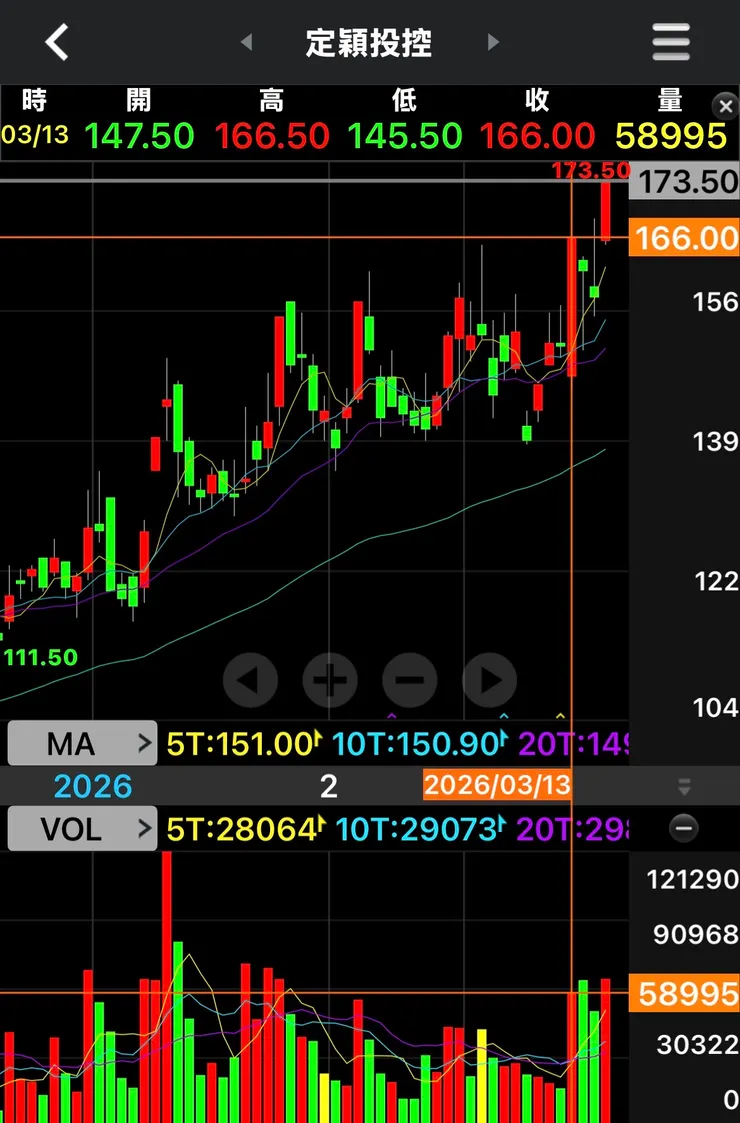740x1123 pixels.
Task: Zoom out of the chart
Action: click(x=410, y=681)
